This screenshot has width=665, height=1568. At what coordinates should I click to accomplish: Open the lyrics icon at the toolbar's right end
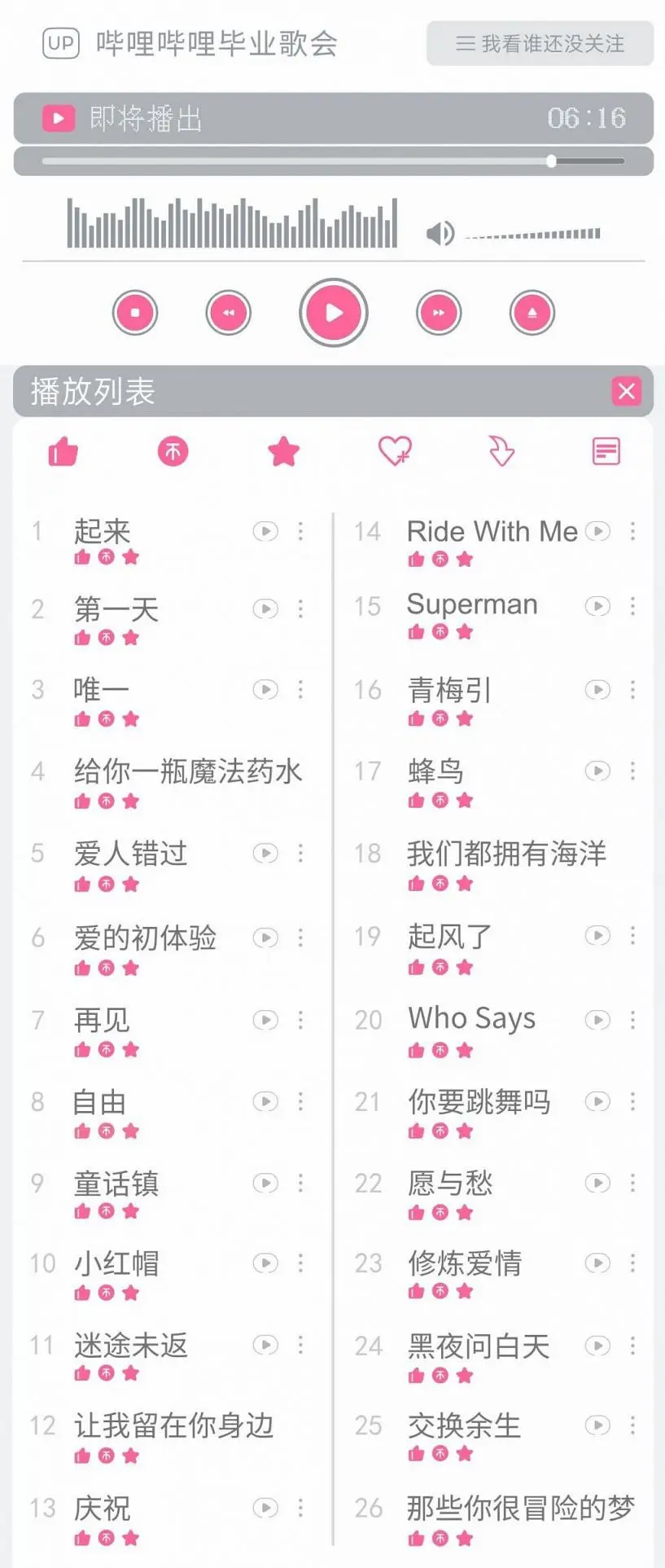tap(606, 451)
